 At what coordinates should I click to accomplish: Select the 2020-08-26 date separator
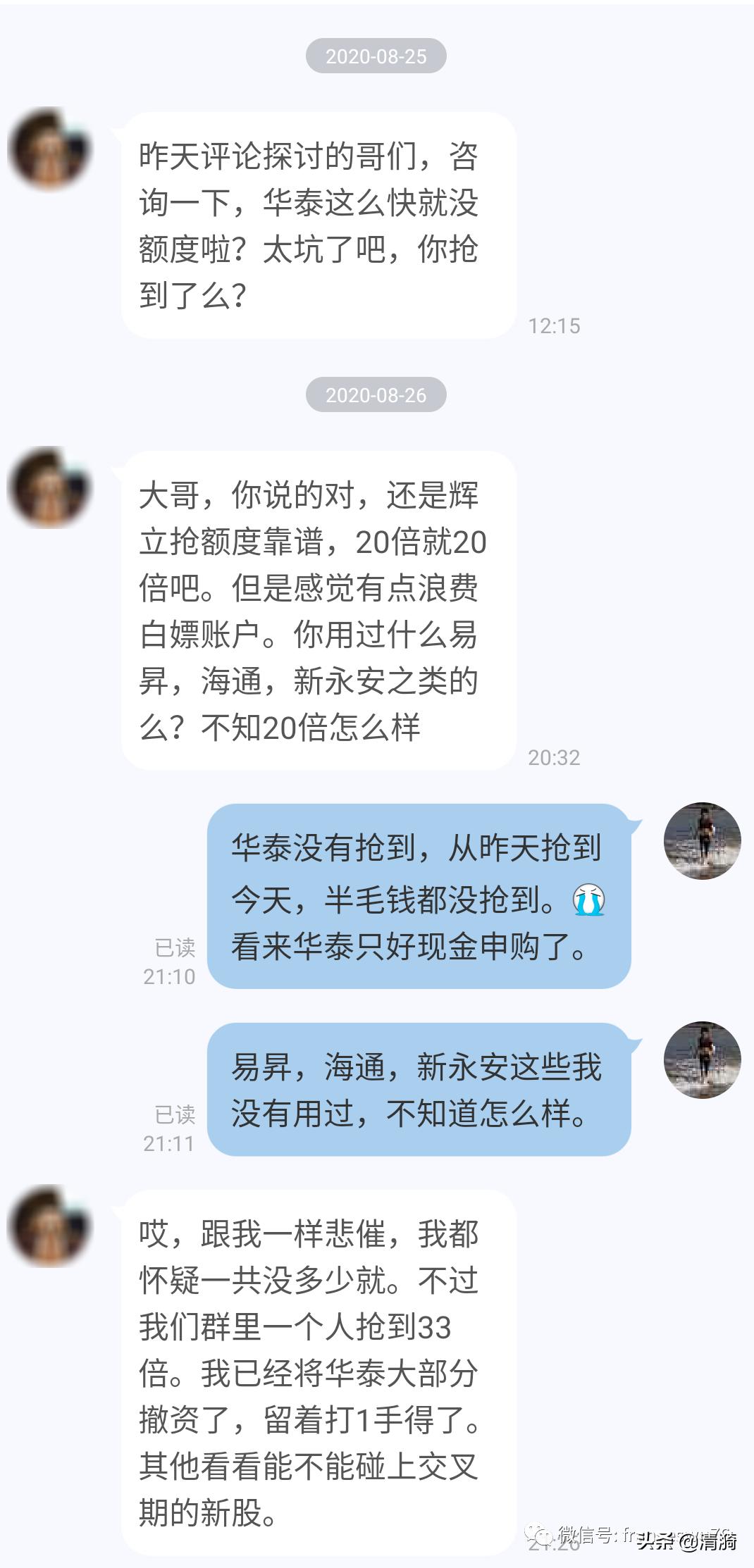[x=377, y=394]
